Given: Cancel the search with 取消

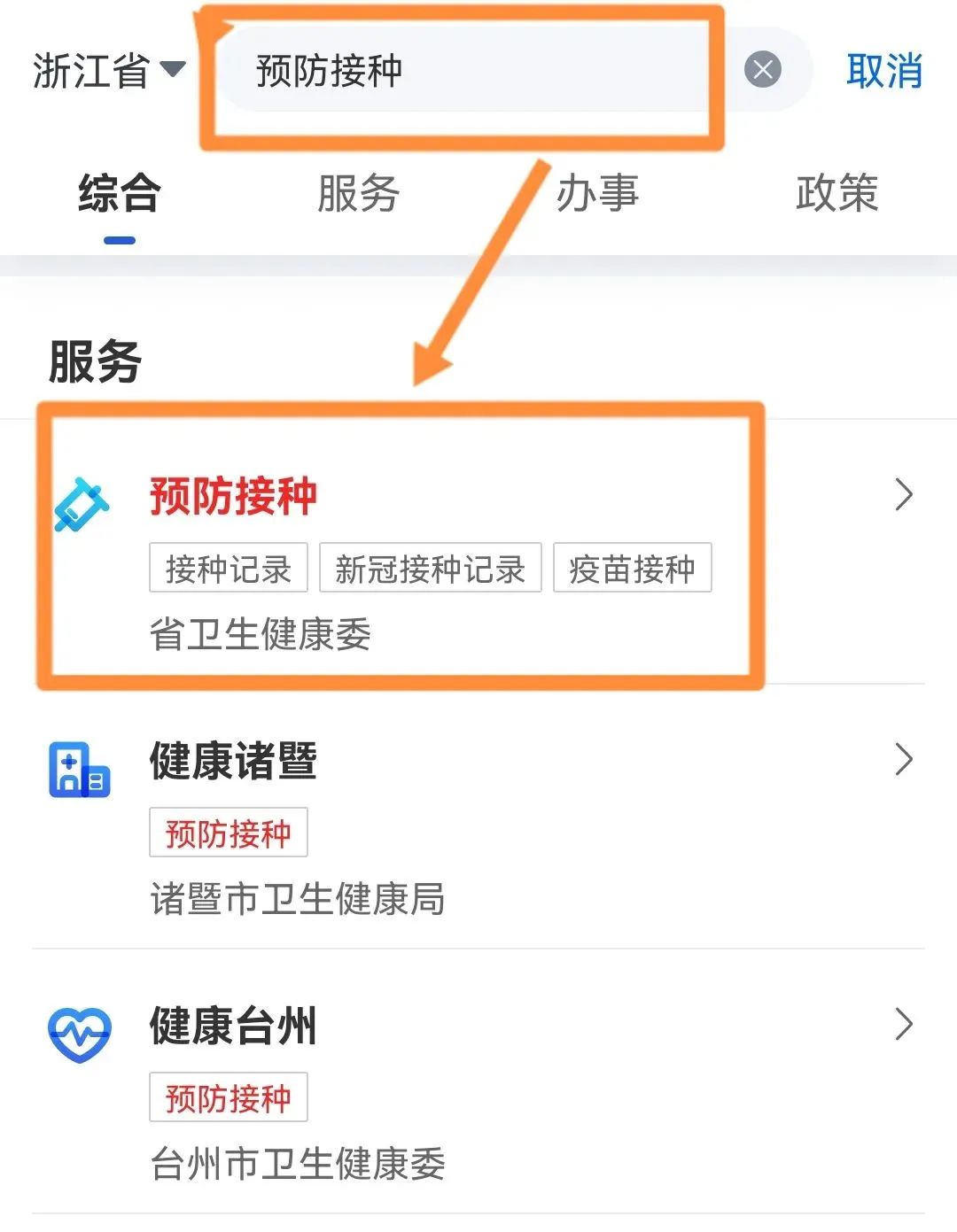Looking at the screenshot, I should (x=883, y=71).
